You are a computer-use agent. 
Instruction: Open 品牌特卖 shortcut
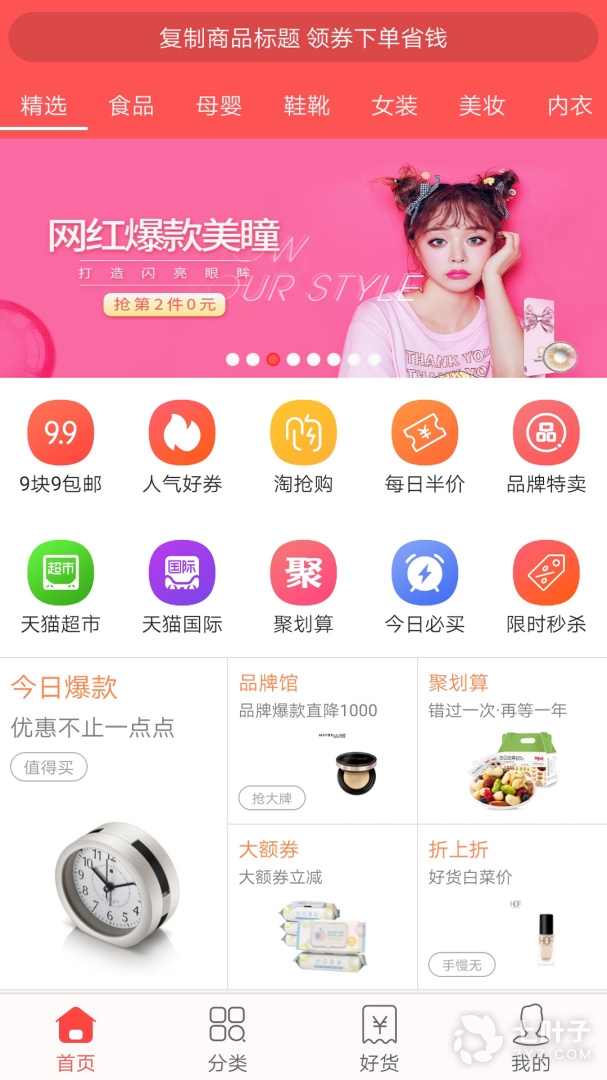point(546,447)
